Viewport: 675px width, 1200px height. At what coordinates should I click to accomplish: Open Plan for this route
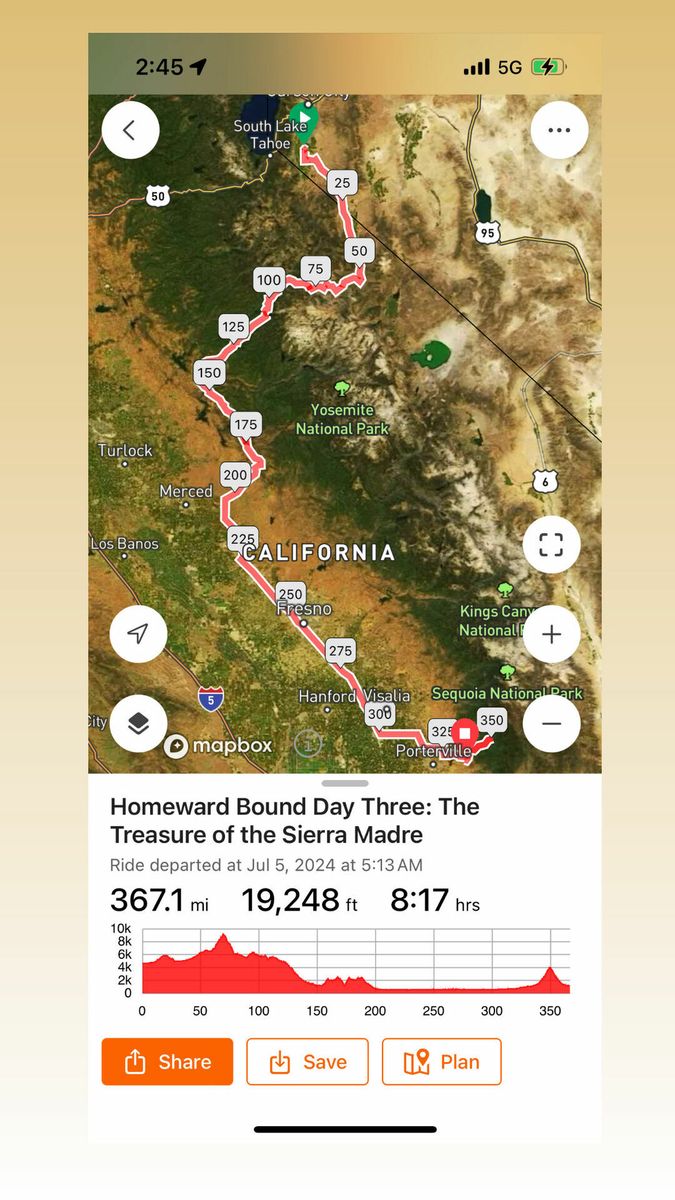[x=441, y=1062]
